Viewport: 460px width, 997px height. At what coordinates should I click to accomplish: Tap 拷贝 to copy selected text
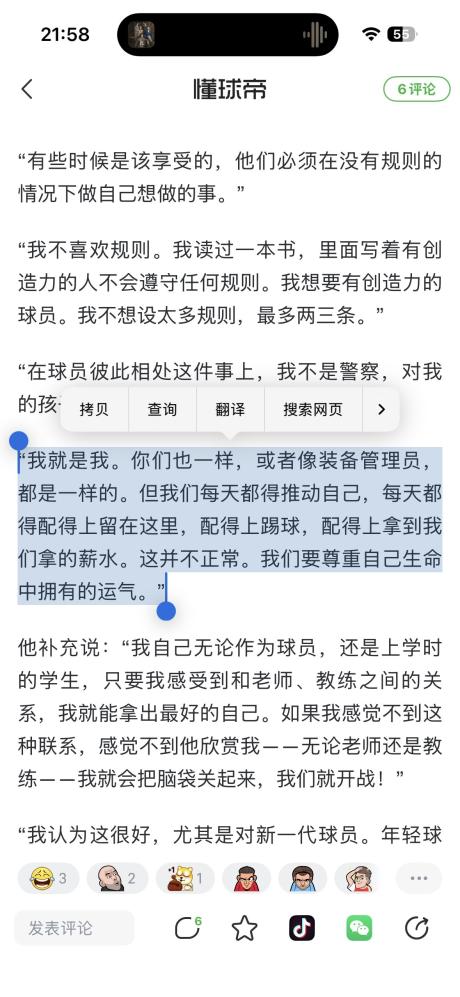[94, 409]
